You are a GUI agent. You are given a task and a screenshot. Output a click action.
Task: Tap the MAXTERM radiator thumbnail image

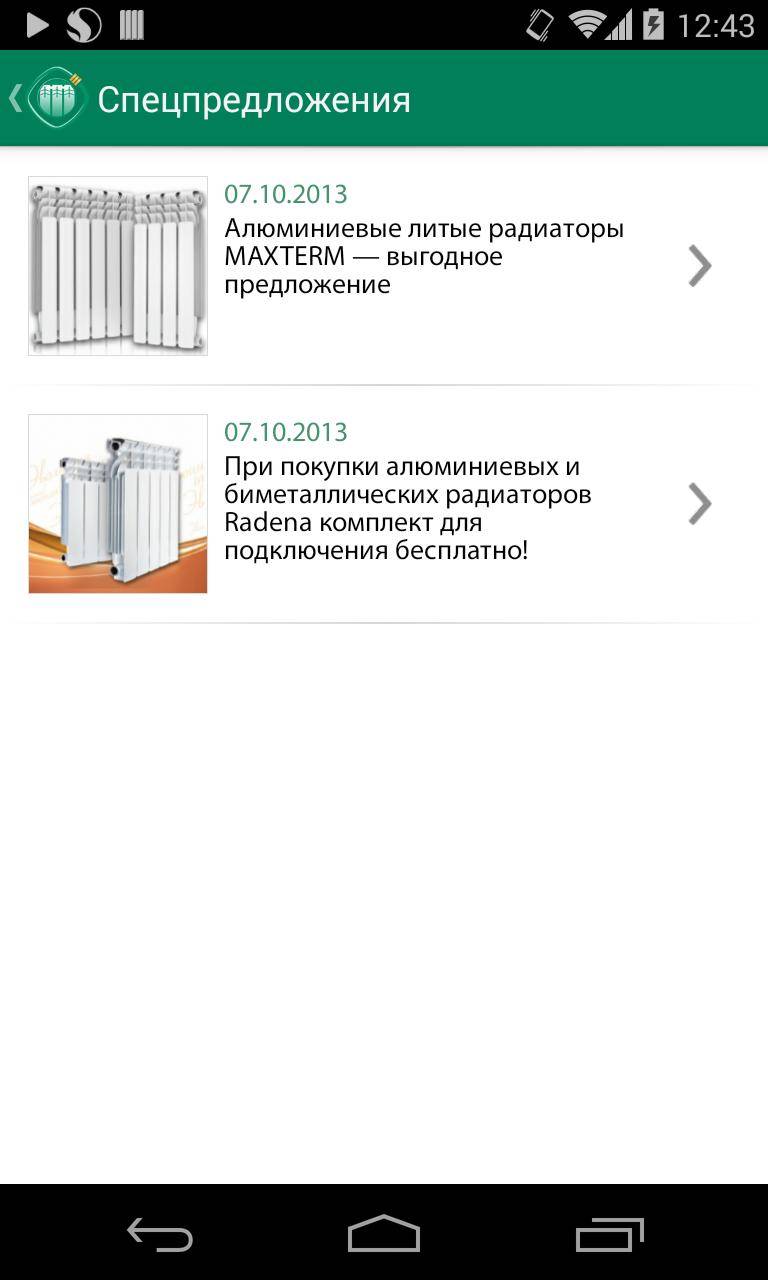pyautogui.click(x=118, y=266)
